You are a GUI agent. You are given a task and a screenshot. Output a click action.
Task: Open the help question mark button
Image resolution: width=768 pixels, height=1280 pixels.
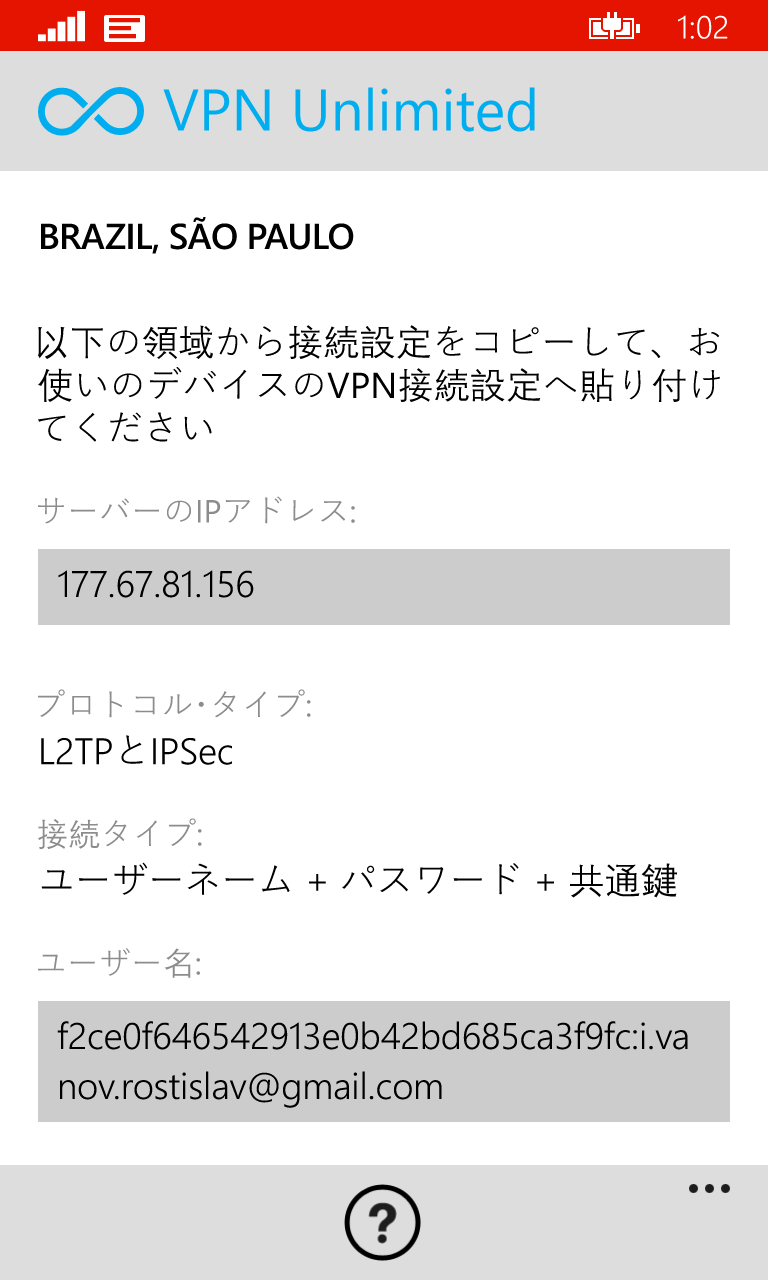(x=383, y=1222)
